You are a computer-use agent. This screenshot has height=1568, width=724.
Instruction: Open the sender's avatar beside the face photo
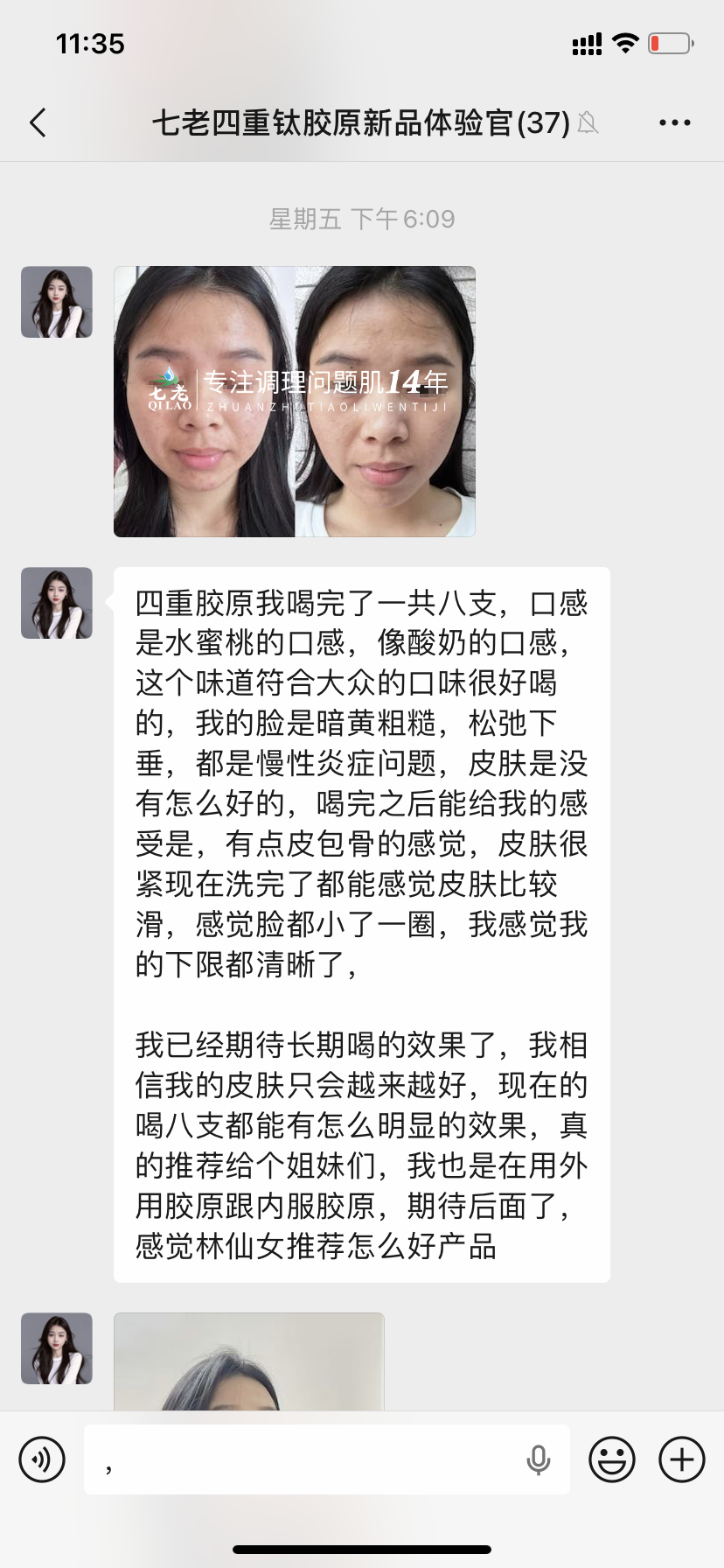57,302
